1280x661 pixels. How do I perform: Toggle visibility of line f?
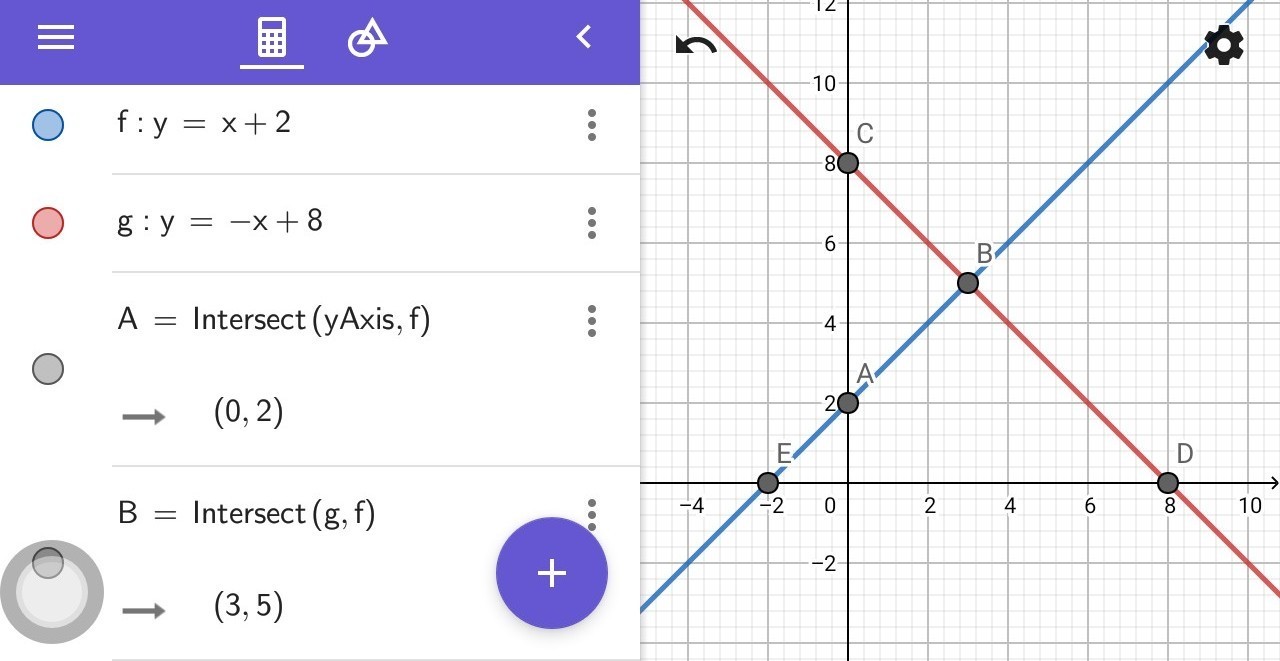[48, 125]
